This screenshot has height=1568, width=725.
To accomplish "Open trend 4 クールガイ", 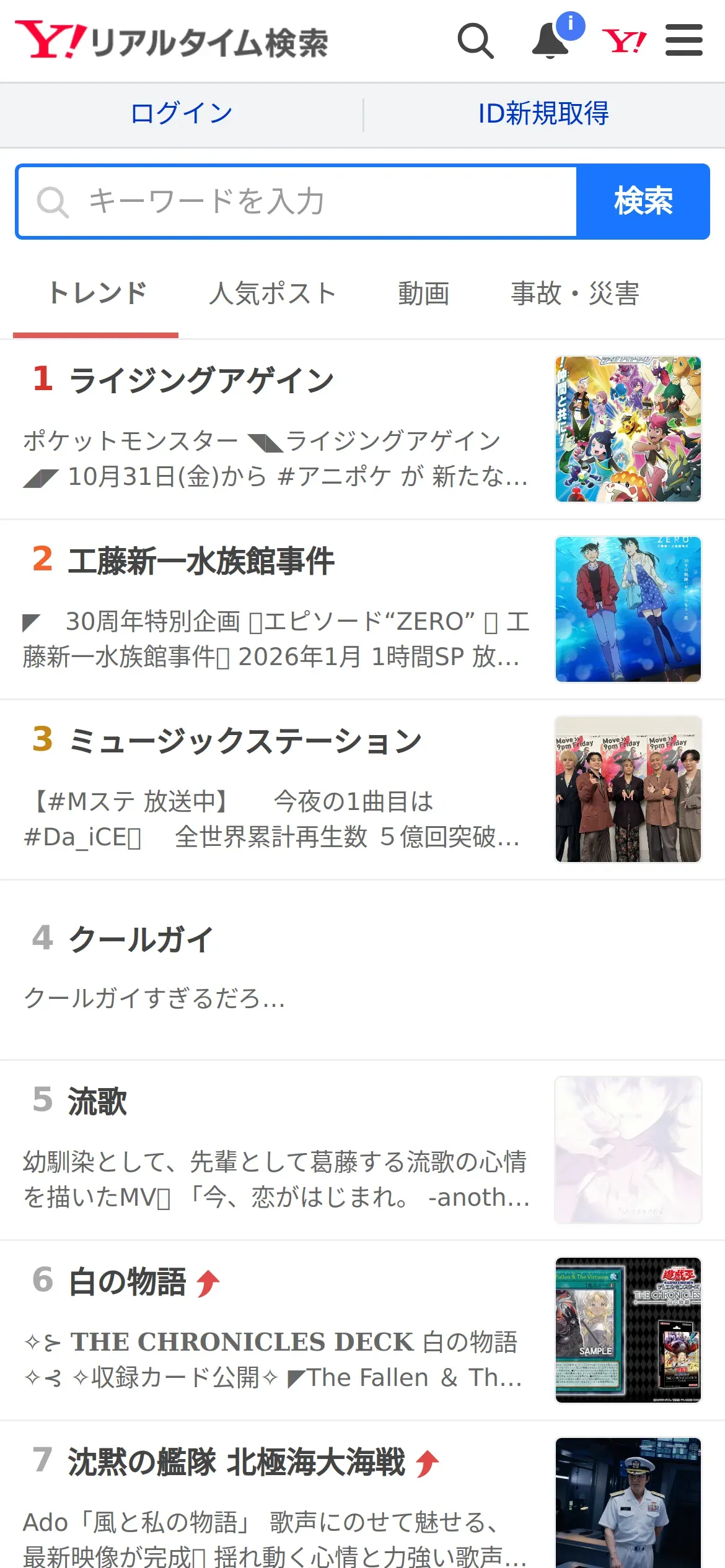I will (141, 939).
